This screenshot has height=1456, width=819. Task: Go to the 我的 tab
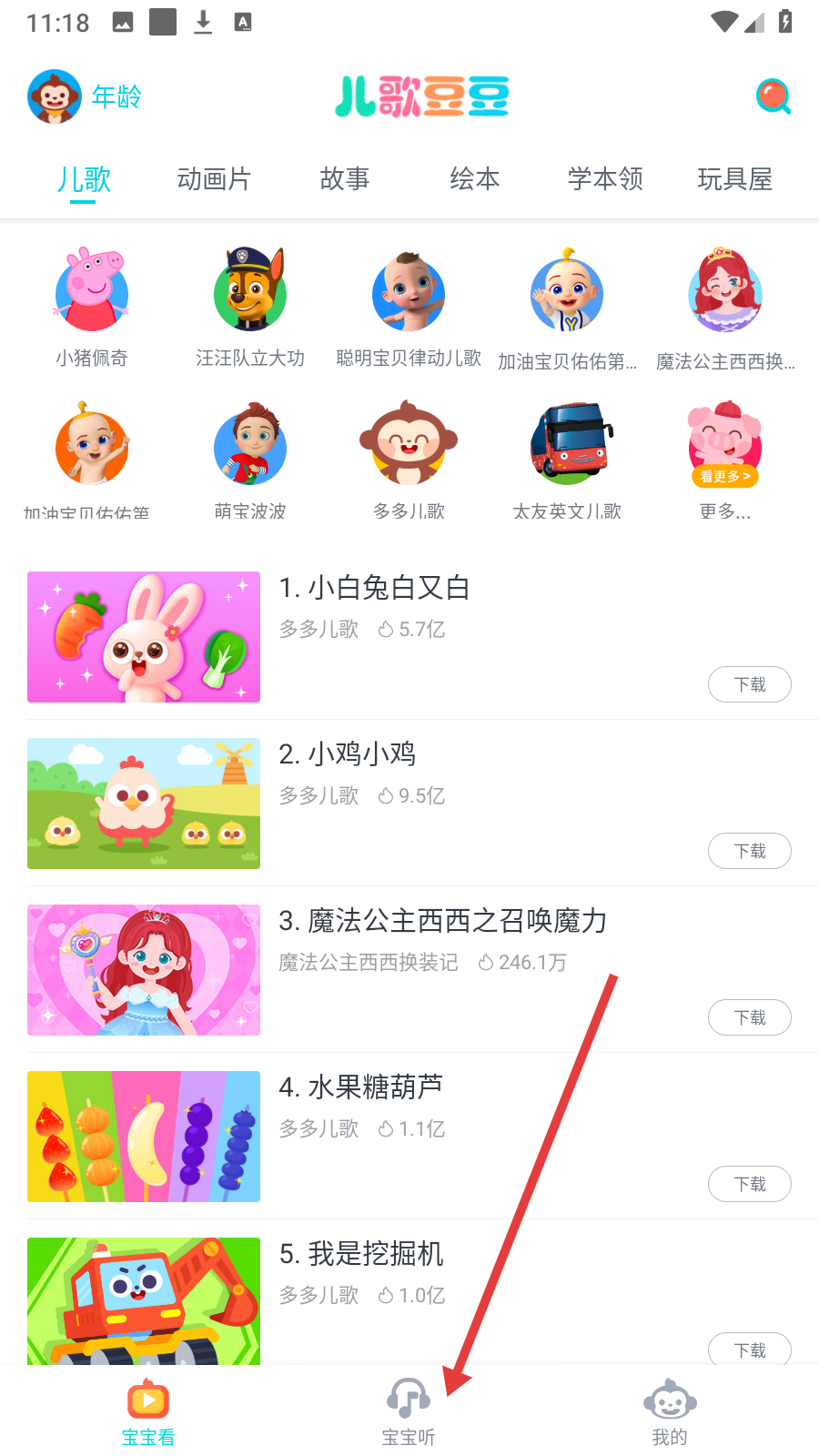tap(670, 1412)
